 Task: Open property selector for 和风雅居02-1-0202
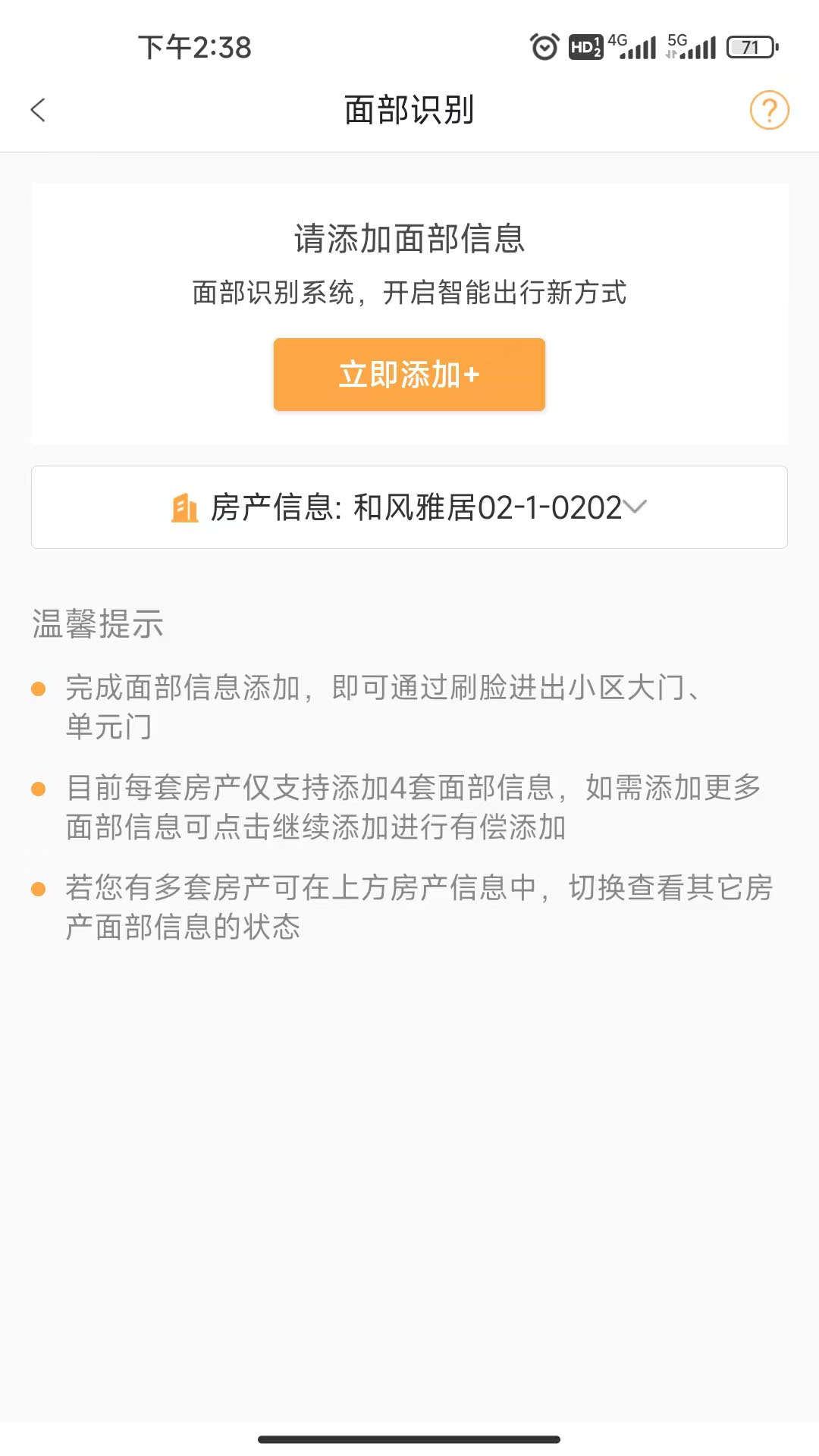pos(425,508)
